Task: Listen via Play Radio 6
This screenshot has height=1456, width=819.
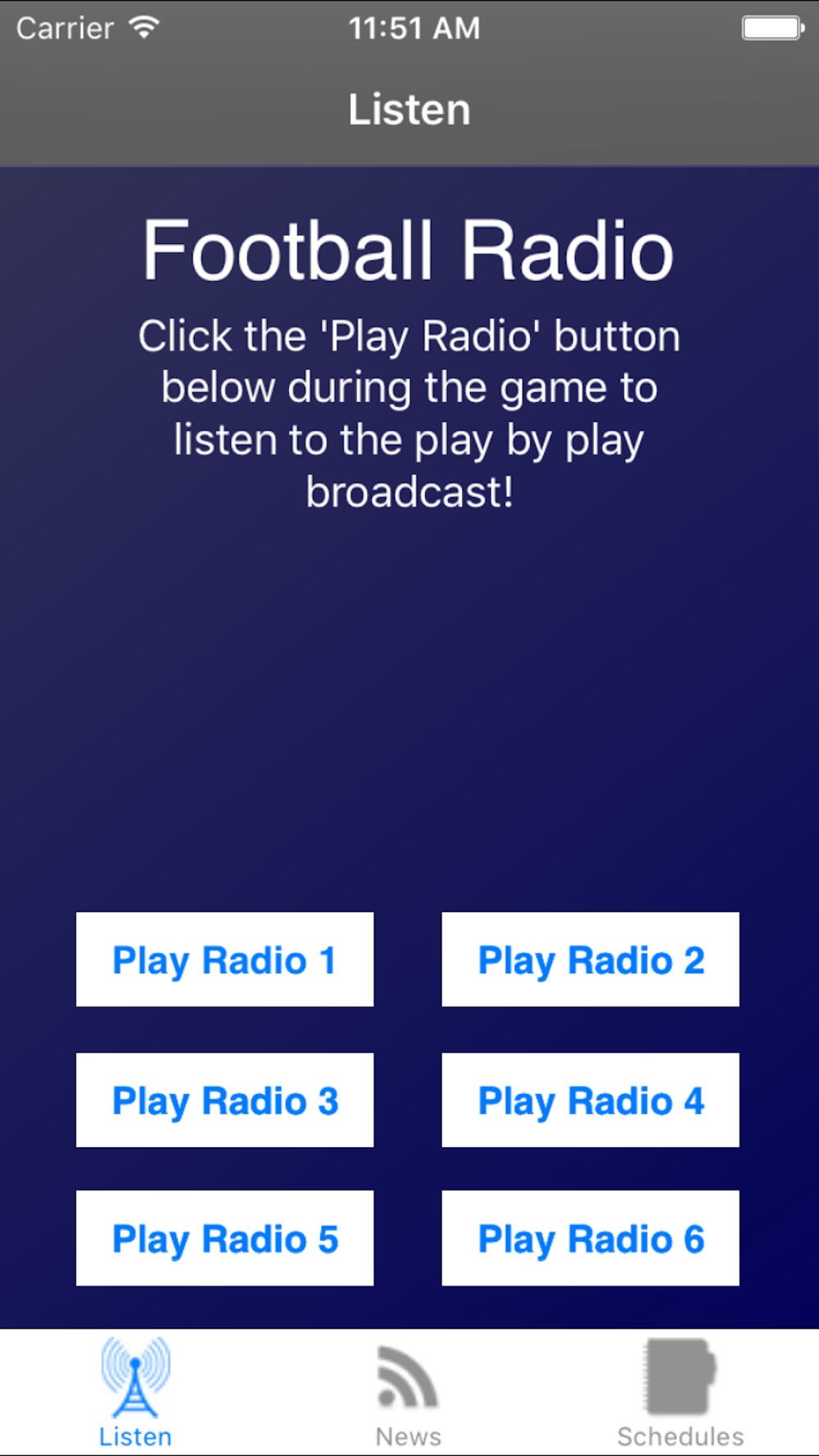Action: 590,1238
